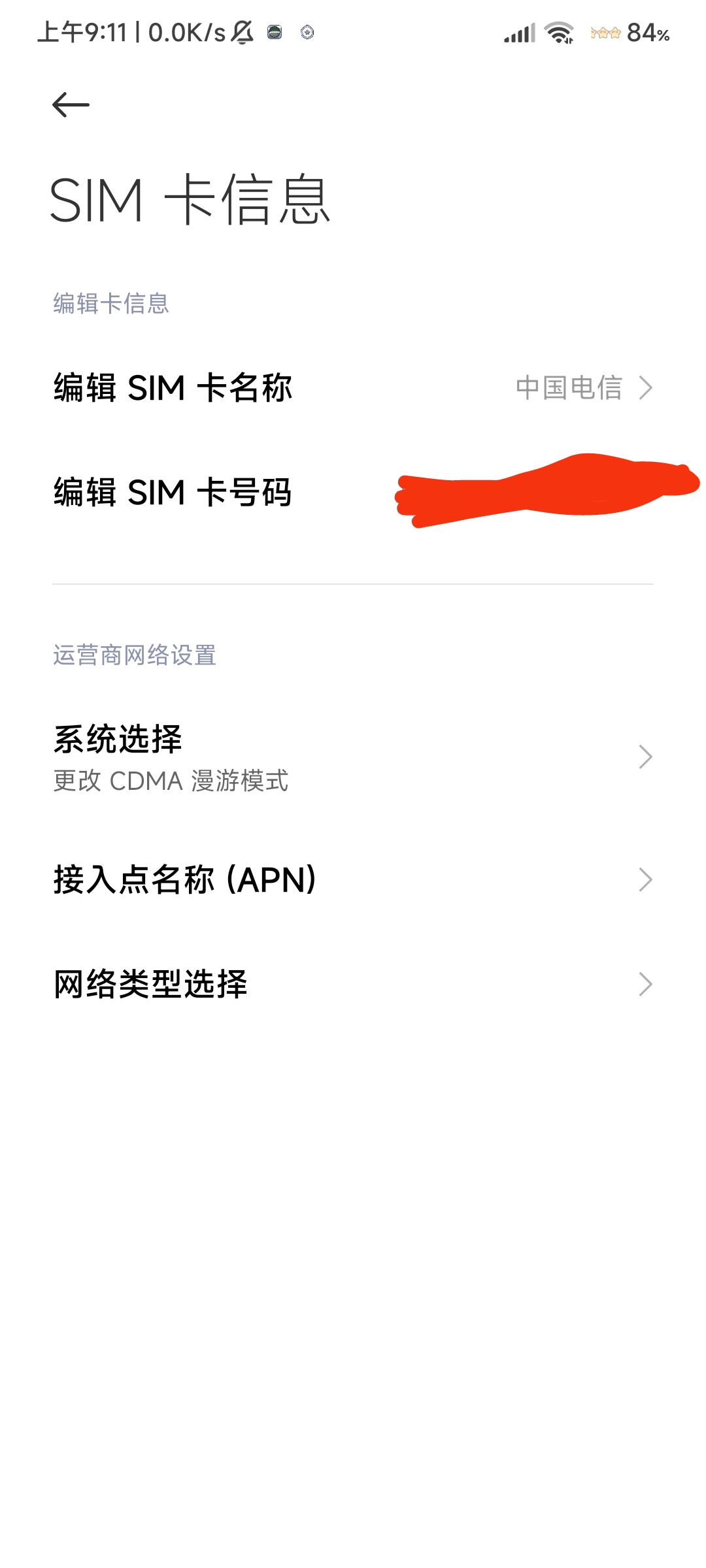Open 系统选择 CDMA roaming settings
This screenshot has width=706, height=1568.
353,757
